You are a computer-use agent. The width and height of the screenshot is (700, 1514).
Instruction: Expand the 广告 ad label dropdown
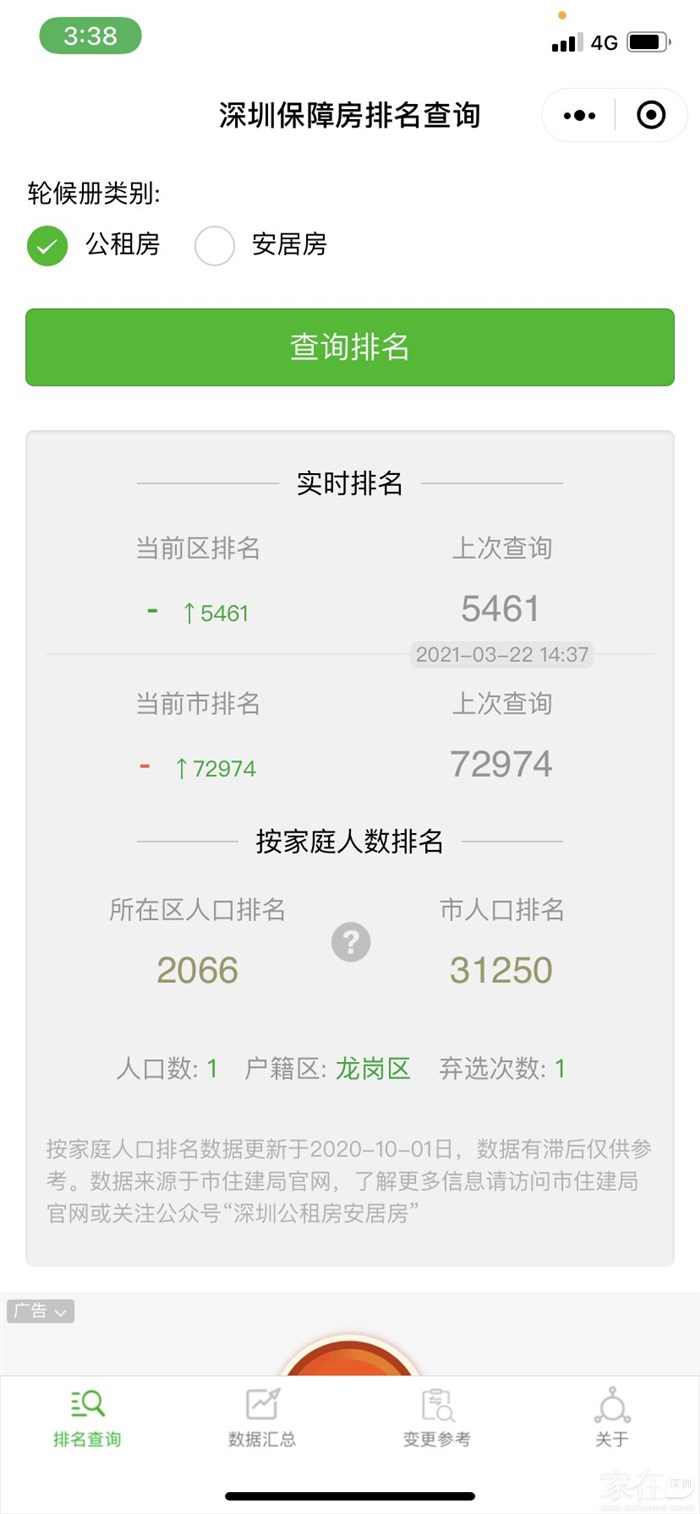click(x=40, y=1311)
